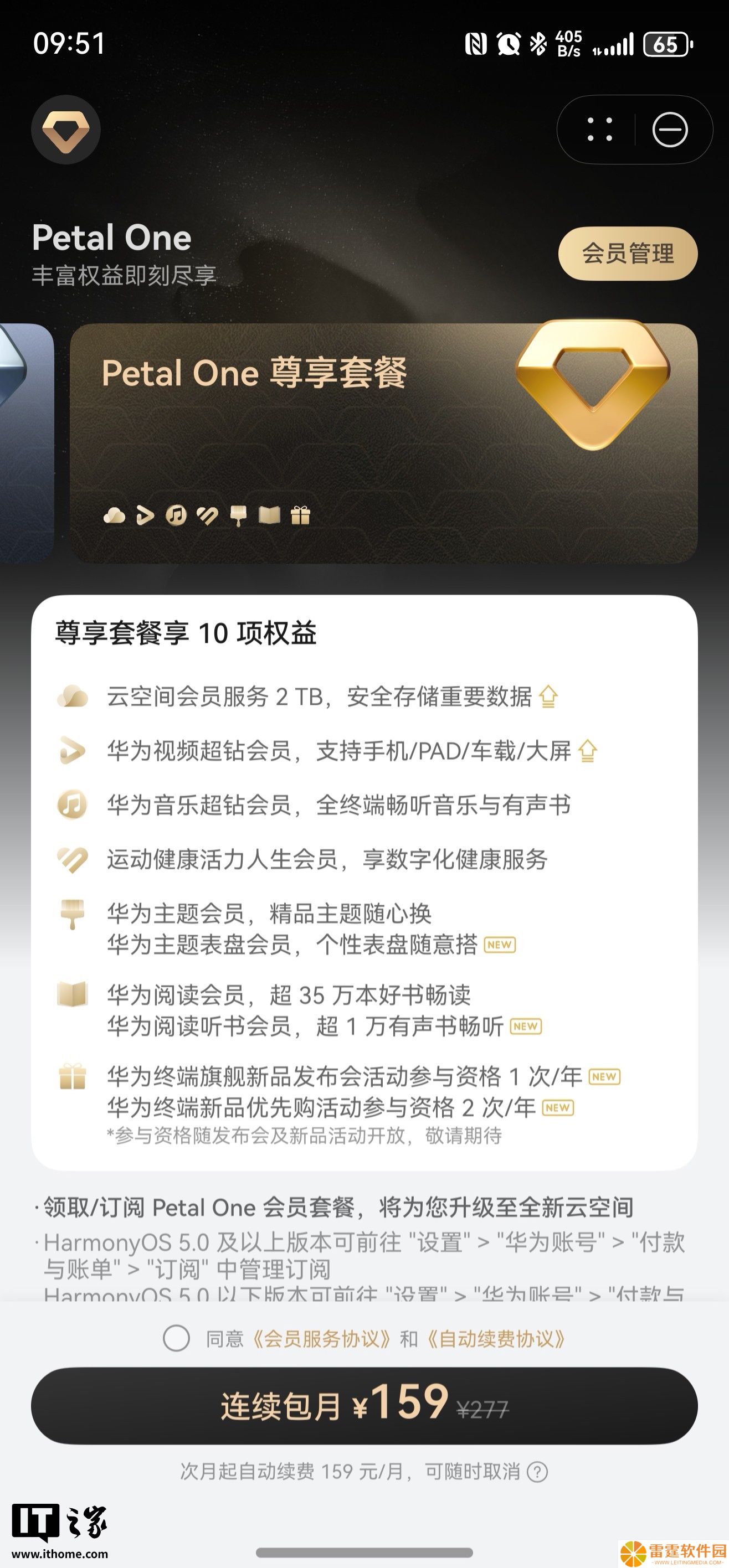The image size is (729, 1568).
Task: Open 会员管理 membership management
Action: pyautogui.click(x=627, y=254)
